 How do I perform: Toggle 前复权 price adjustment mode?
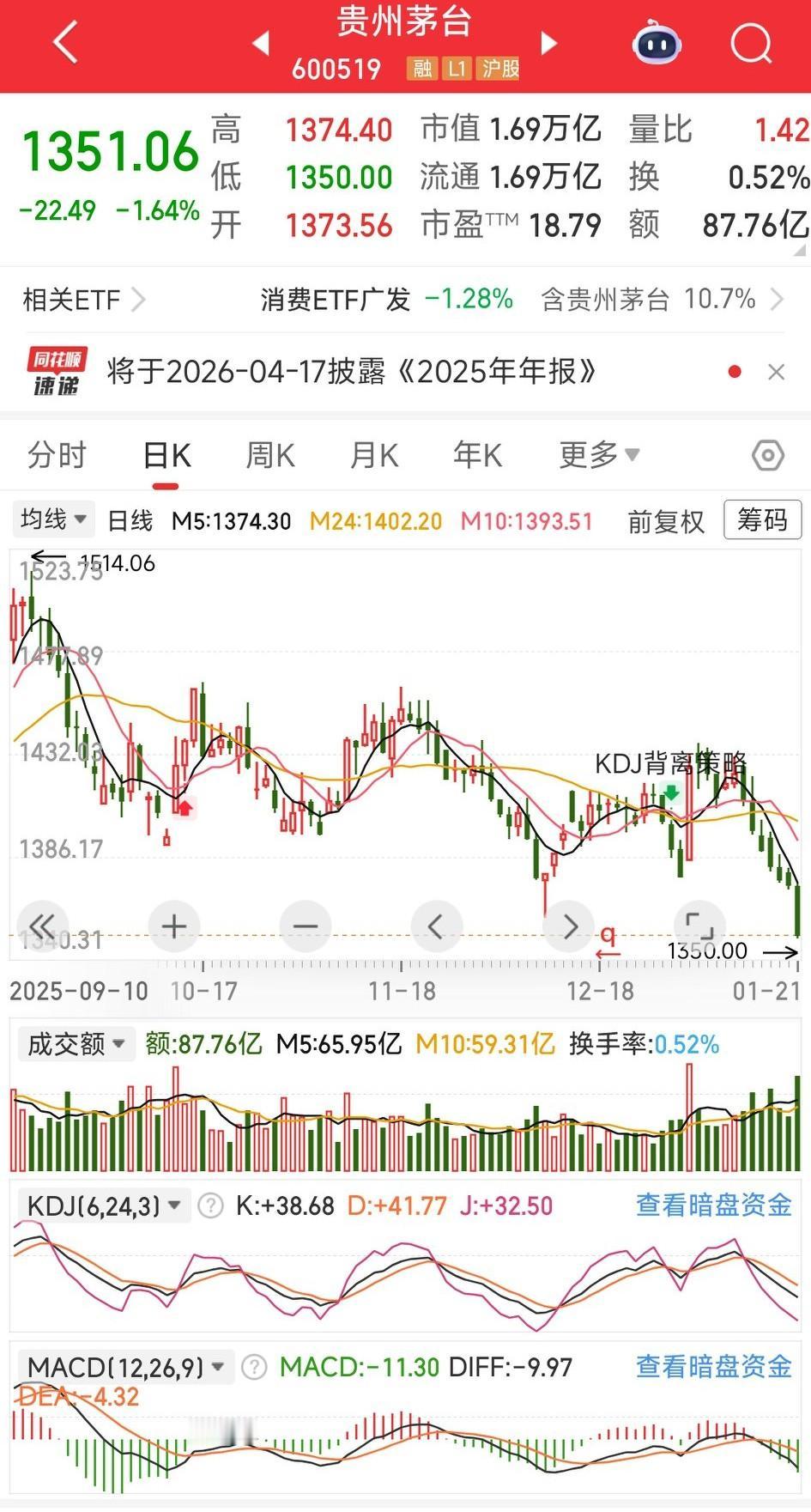(665, 521)
